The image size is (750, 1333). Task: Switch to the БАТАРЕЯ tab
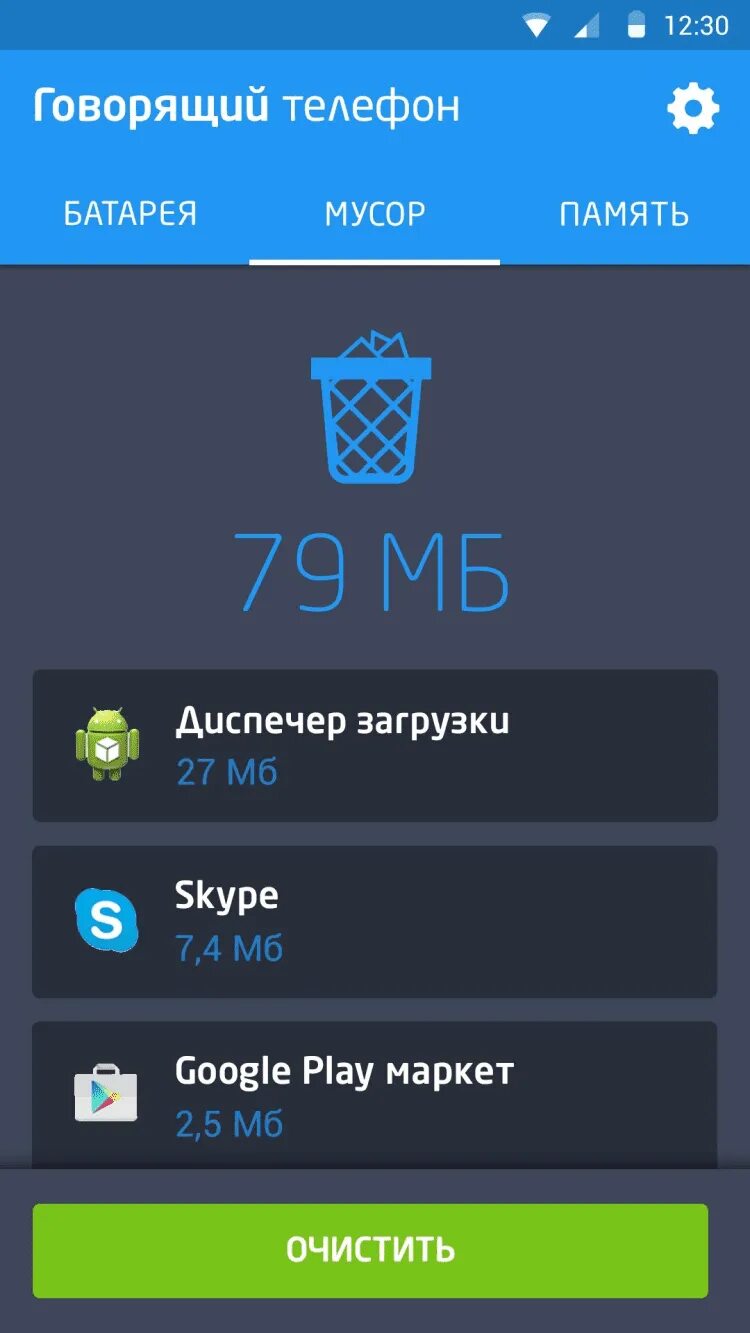click(130, 214)
